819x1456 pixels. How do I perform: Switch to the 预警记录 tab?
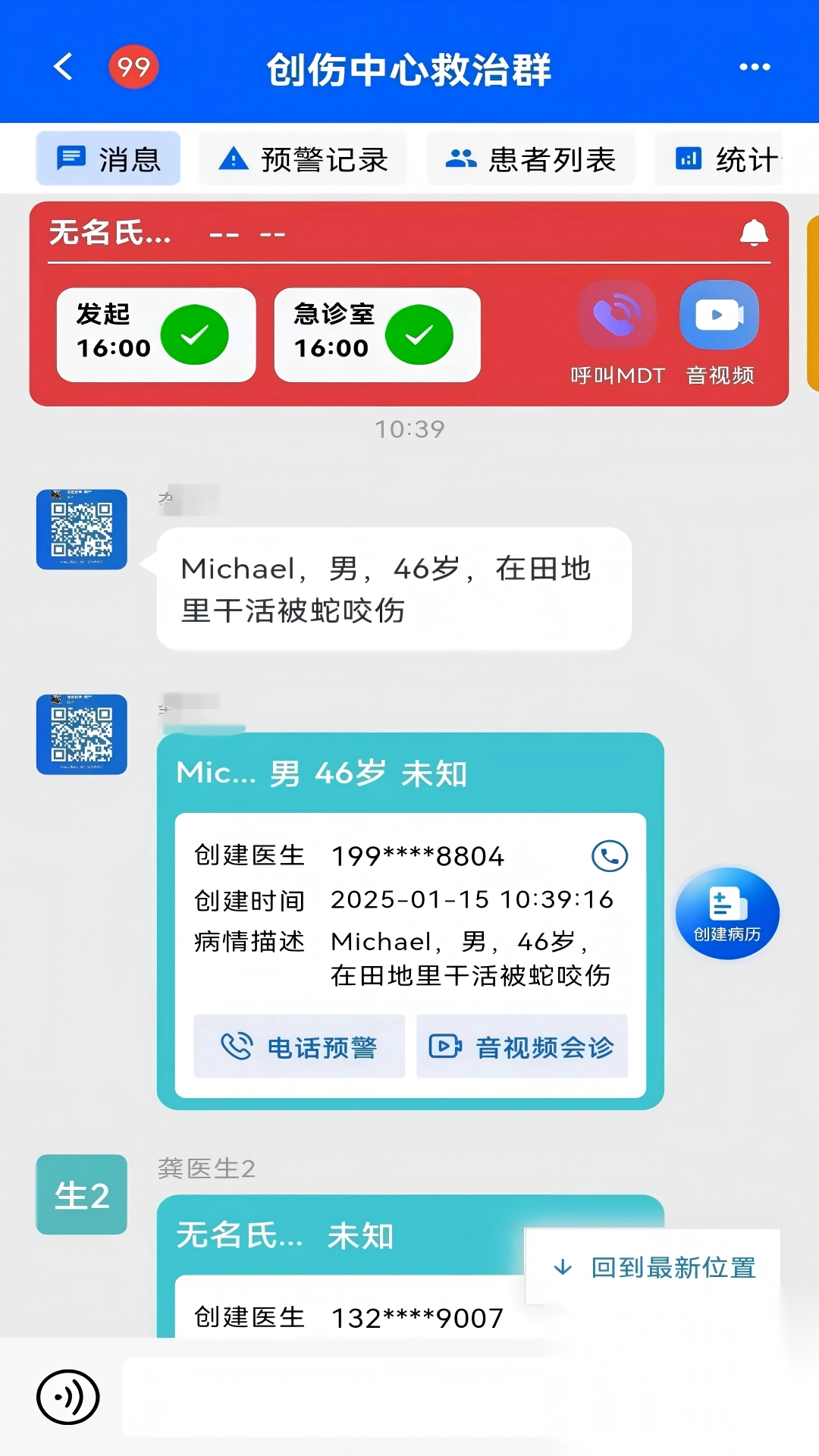point(303,158)
